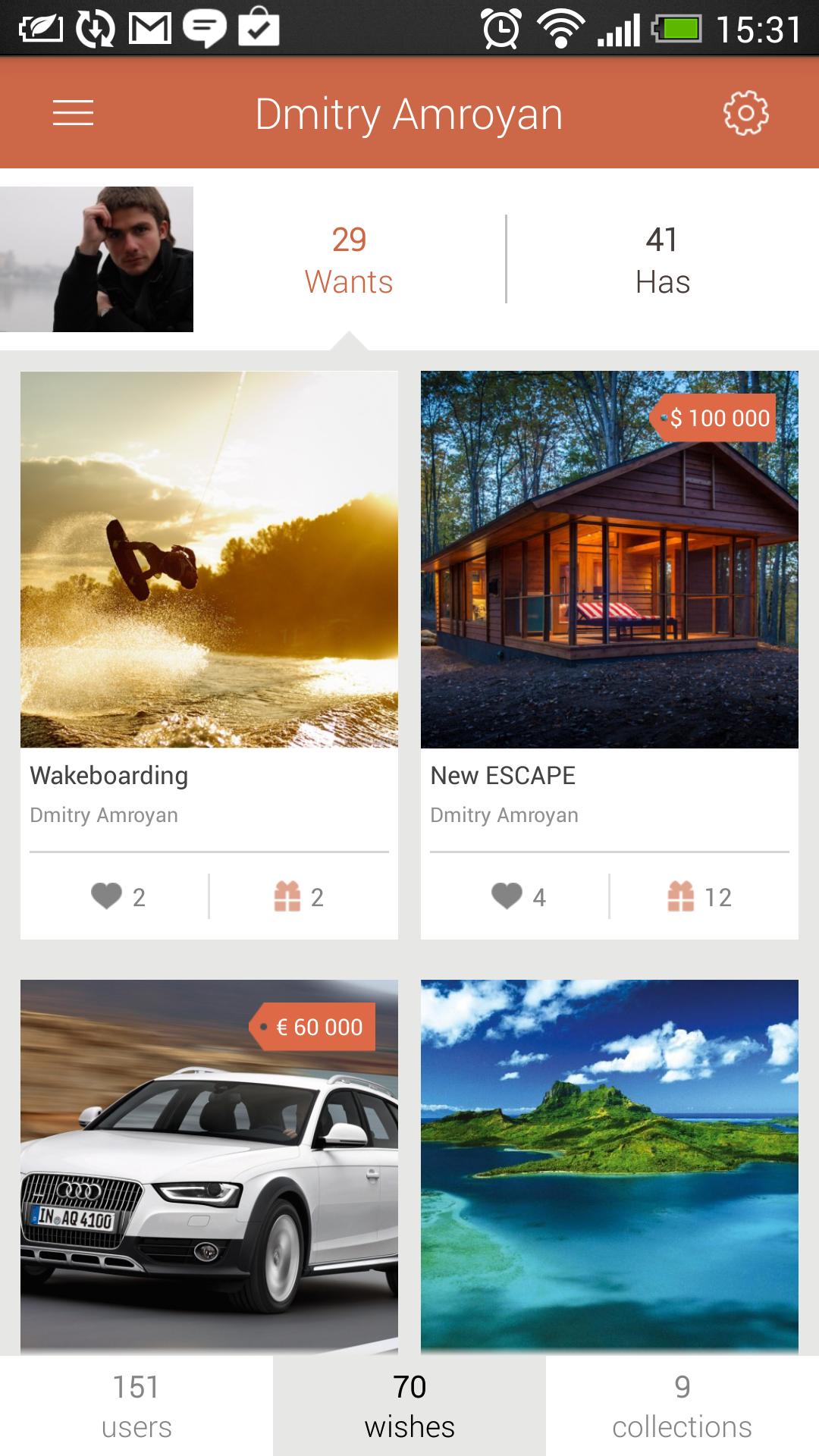Select the Wants tab
819x1456 pixels.
tap(348, 260)
